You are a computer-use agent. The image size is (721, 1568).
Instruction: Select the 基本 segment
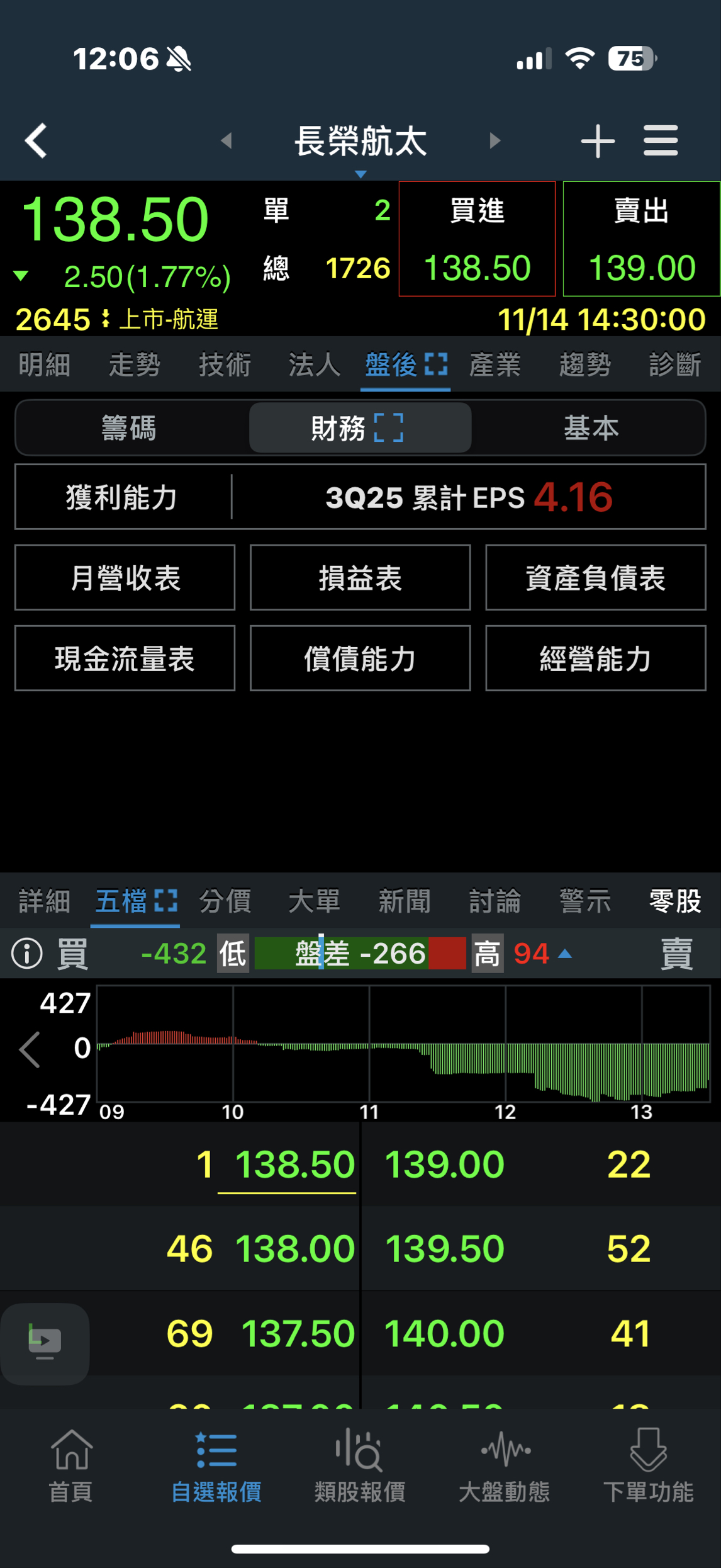591,428
